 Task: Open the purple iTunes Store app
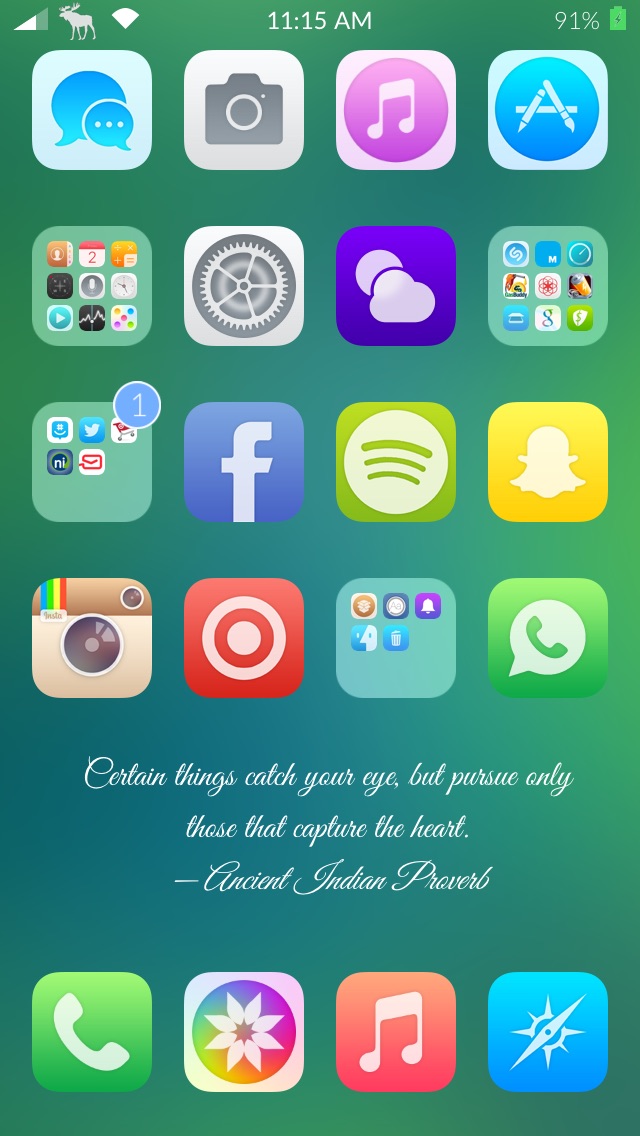click(396, 110)
